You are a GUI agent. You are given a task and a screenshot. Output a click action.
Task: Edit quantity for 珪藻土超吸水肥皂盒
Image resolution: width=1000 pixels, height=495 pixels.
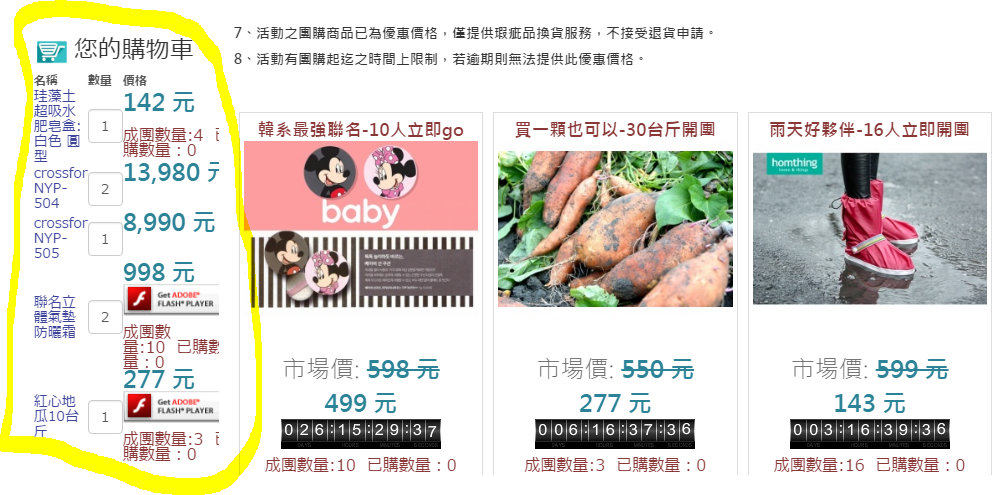pos(105,126)
